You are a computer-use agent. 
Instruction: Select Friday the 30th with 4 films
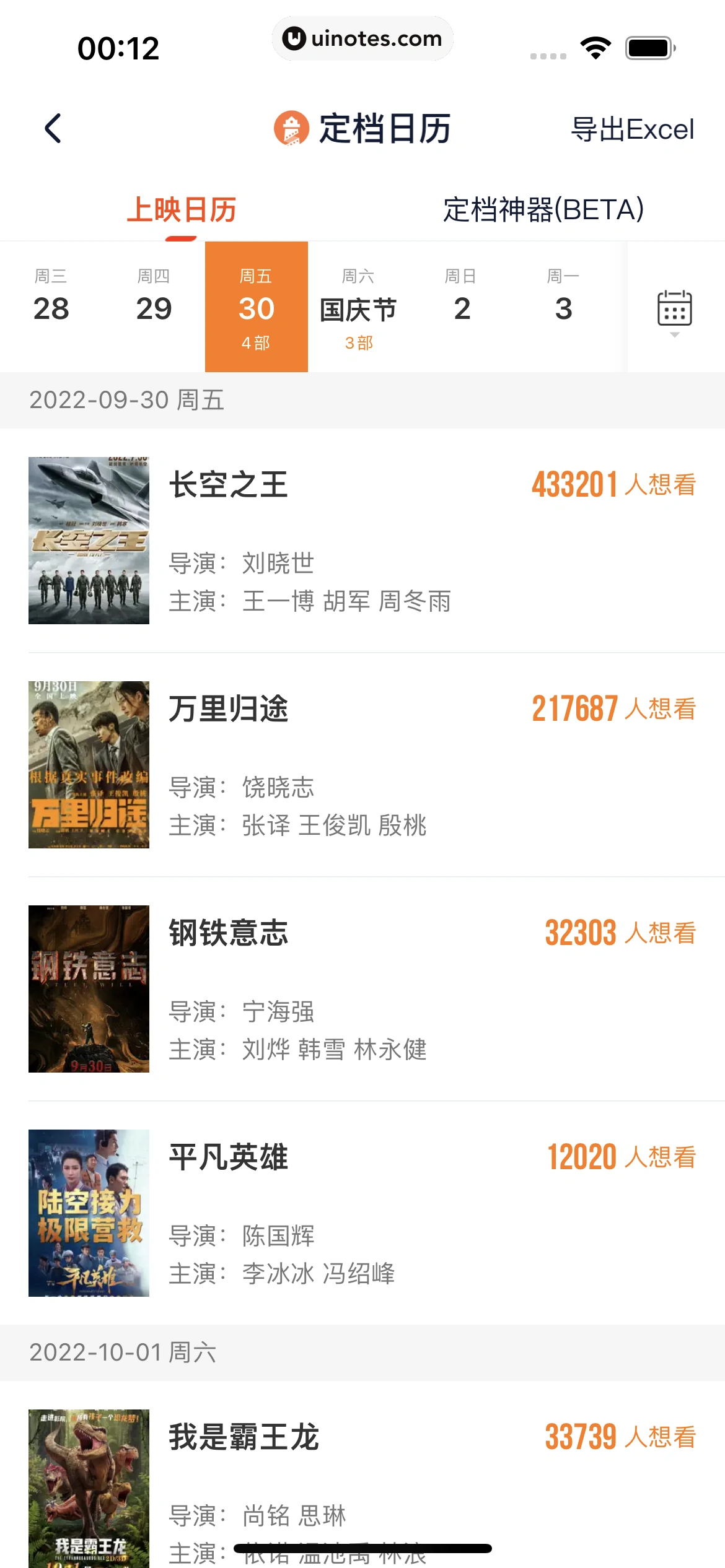pos(257,307)
